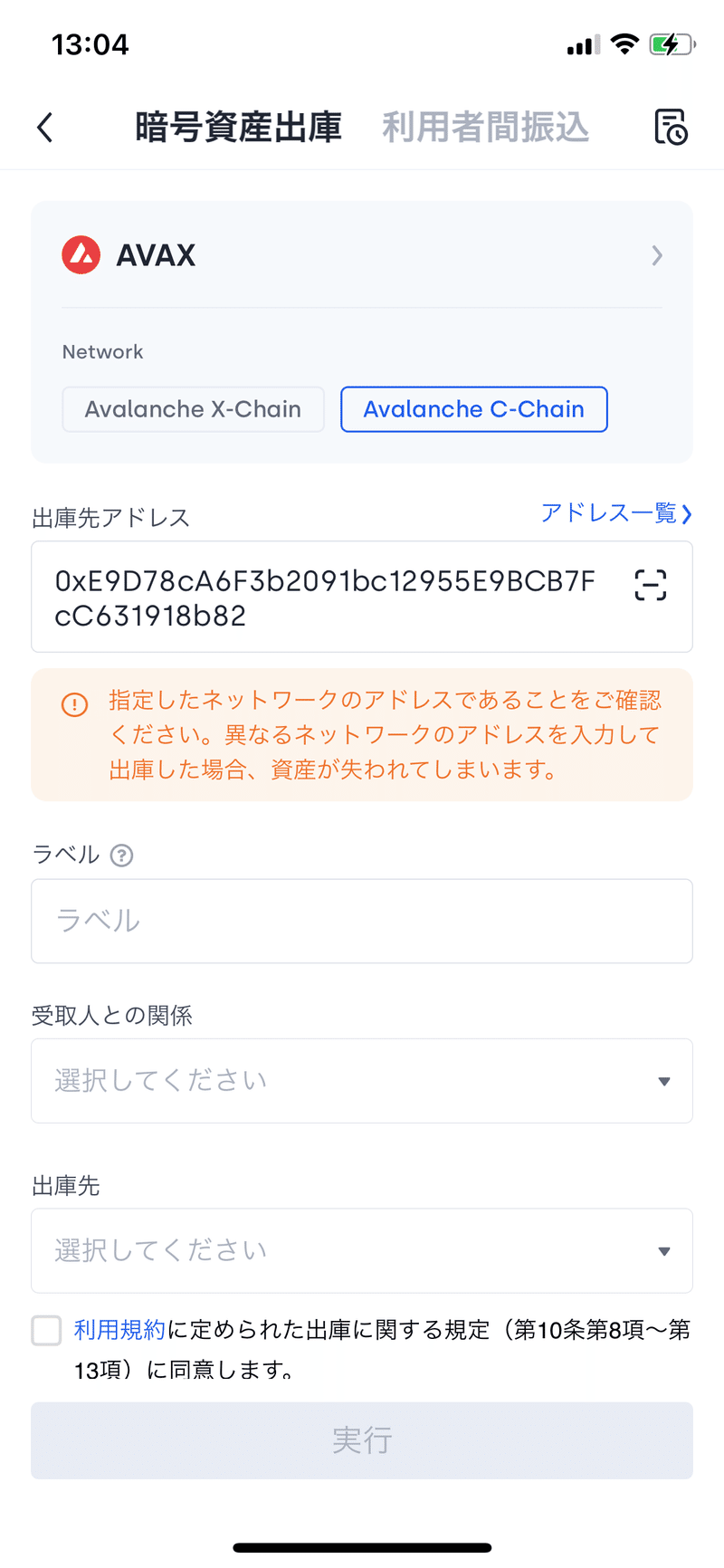Open the アドレス一覧 address list link
Screen dimensions: 724x1568
point(616,513)
